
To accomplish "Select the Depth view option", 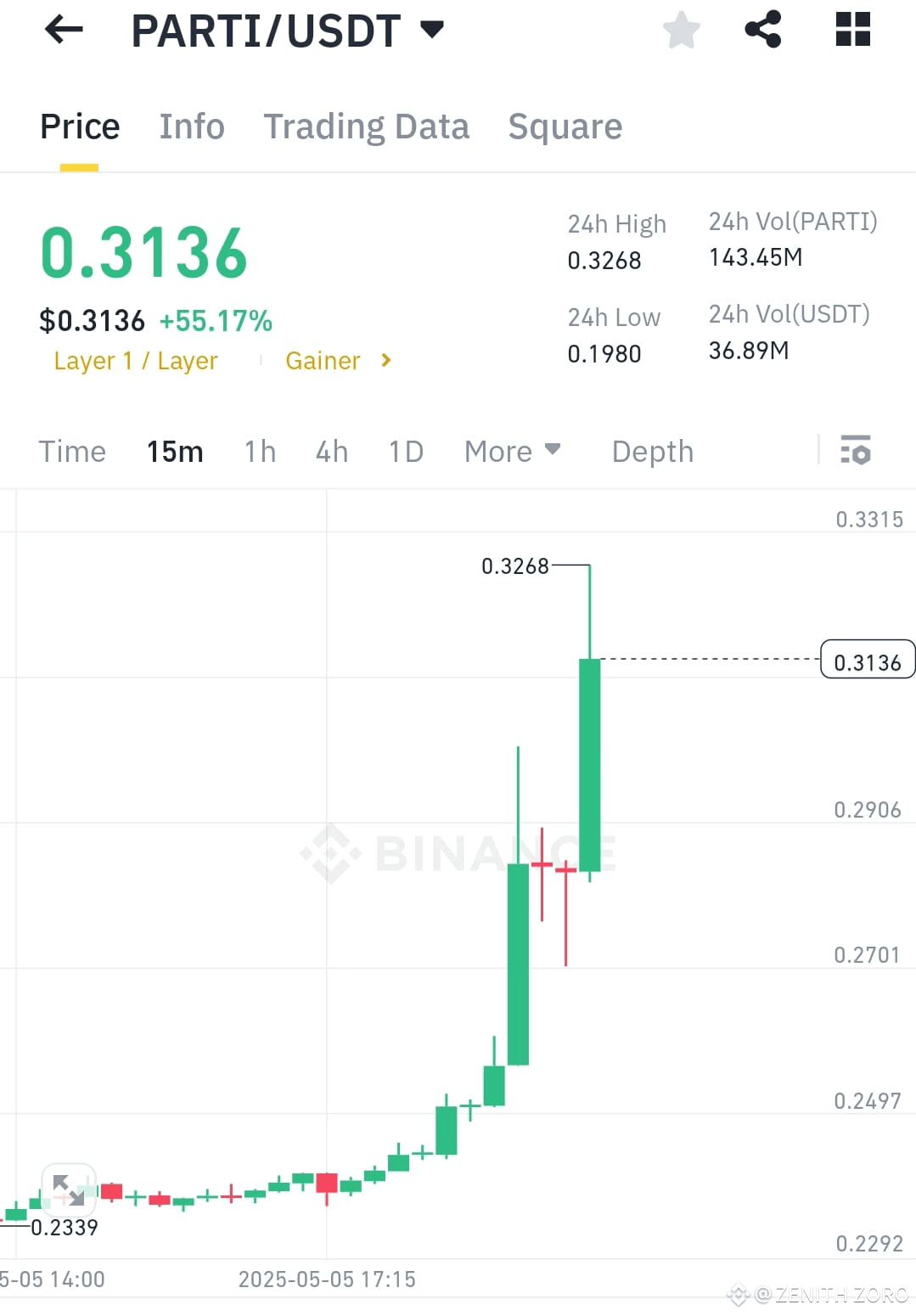I will coord(651,451).
